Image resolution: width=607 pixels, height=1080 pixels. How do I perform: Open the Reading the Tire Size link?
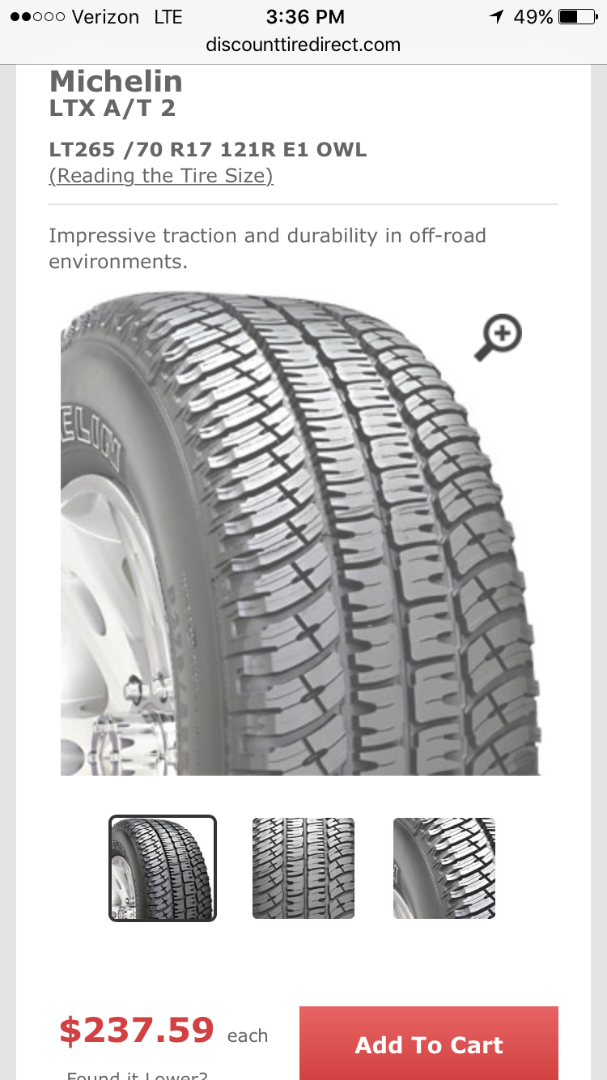[161, 176]
